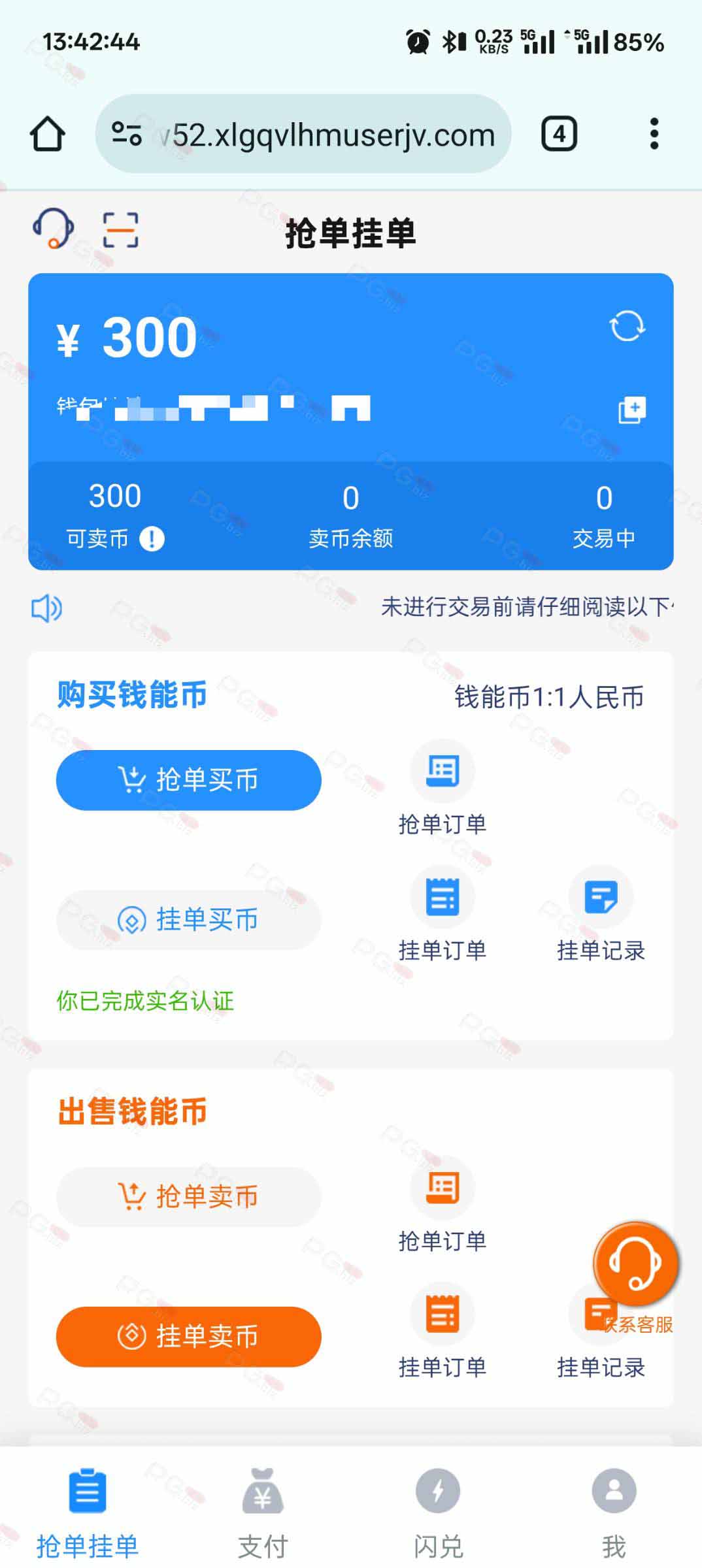Open the browser overflow menu
Viewport: 702px width, 1568px height.
(654, 134)
